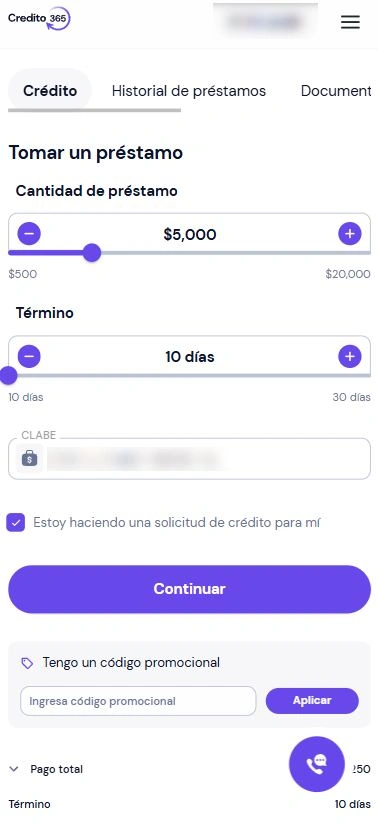Open the Documentos tab
This screenshot has width=378, height=825.
point(336,90)
